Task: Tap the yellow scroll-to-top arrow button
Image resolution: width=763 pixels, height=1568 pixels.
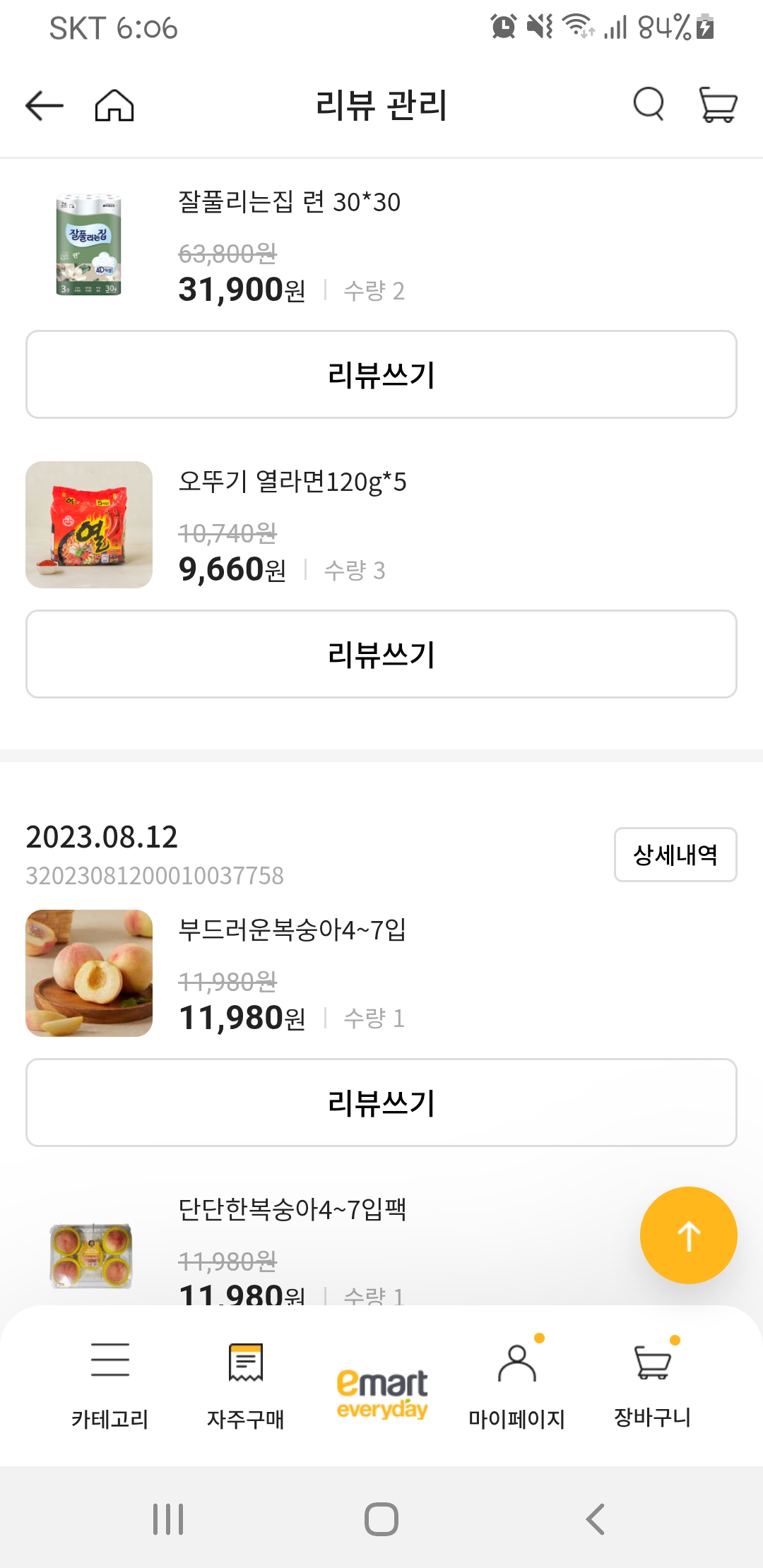Action: pos(687,1234)
